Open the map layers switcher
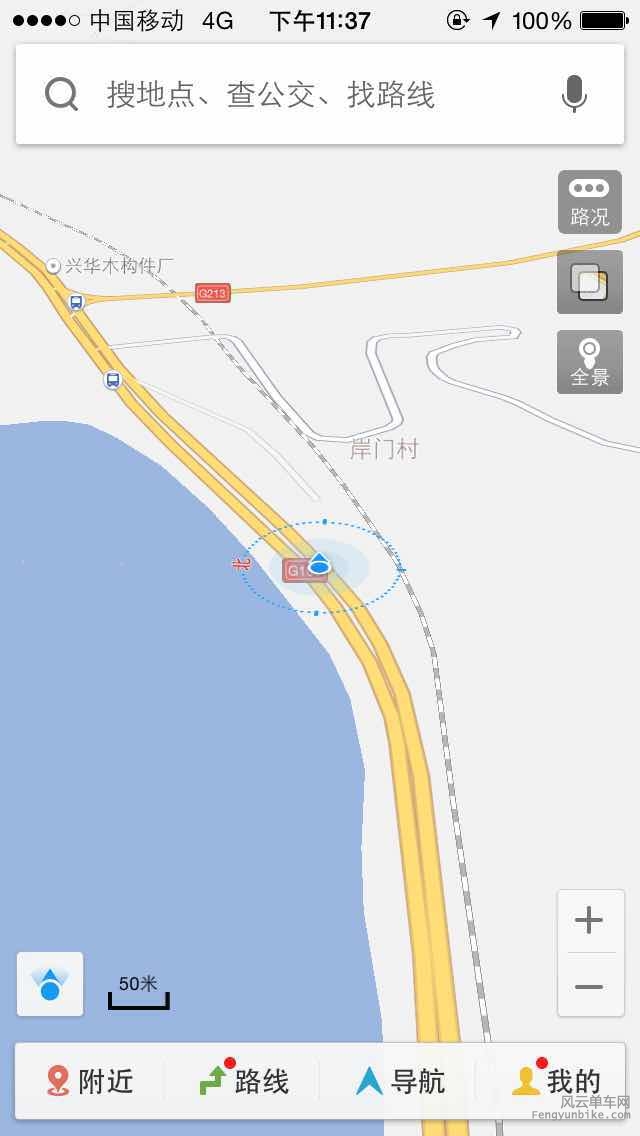This screenshot has width=640, height=1136. click(x=589, y=282)
